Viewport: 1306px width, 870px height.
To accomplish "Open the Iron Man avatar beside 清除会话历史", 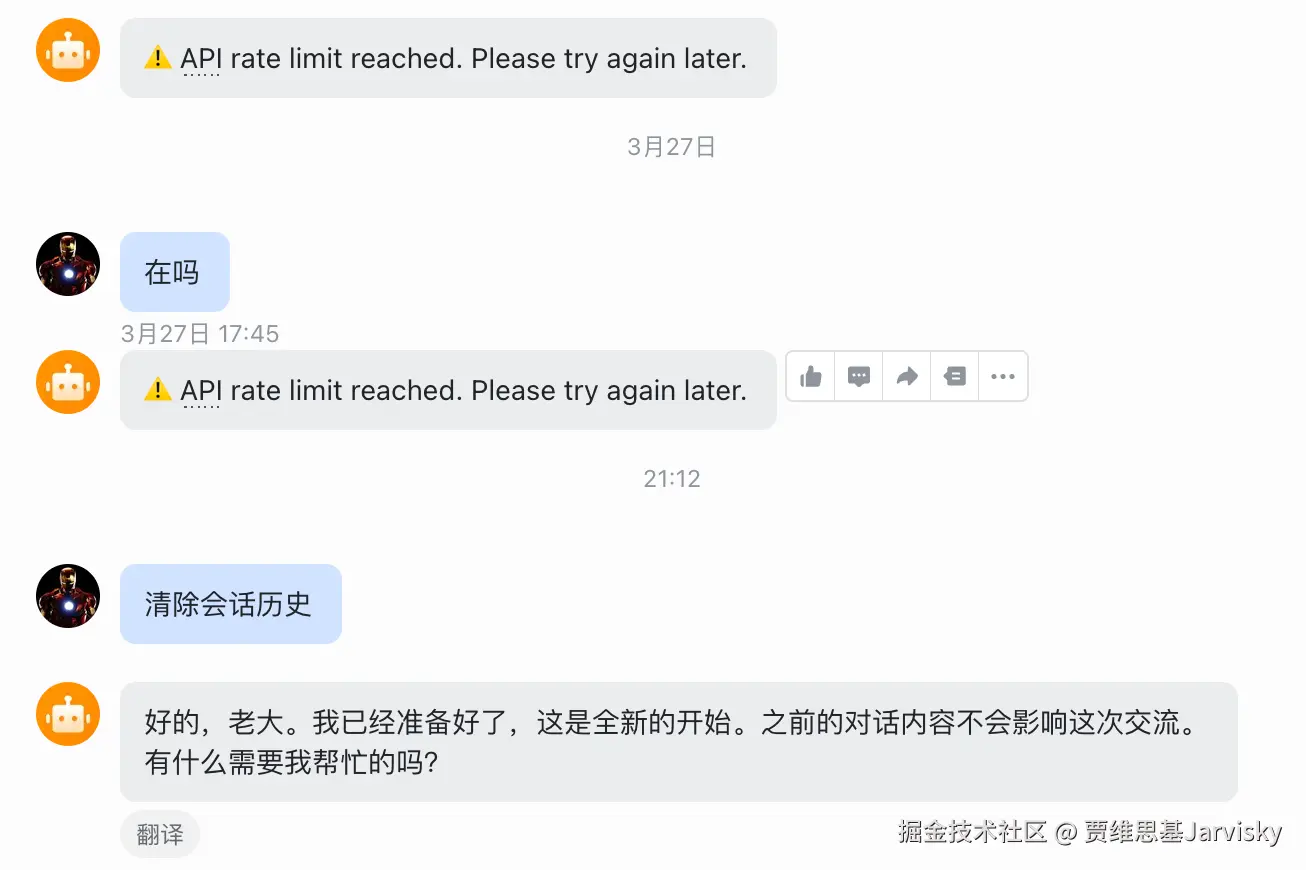I will coord(68,596).
